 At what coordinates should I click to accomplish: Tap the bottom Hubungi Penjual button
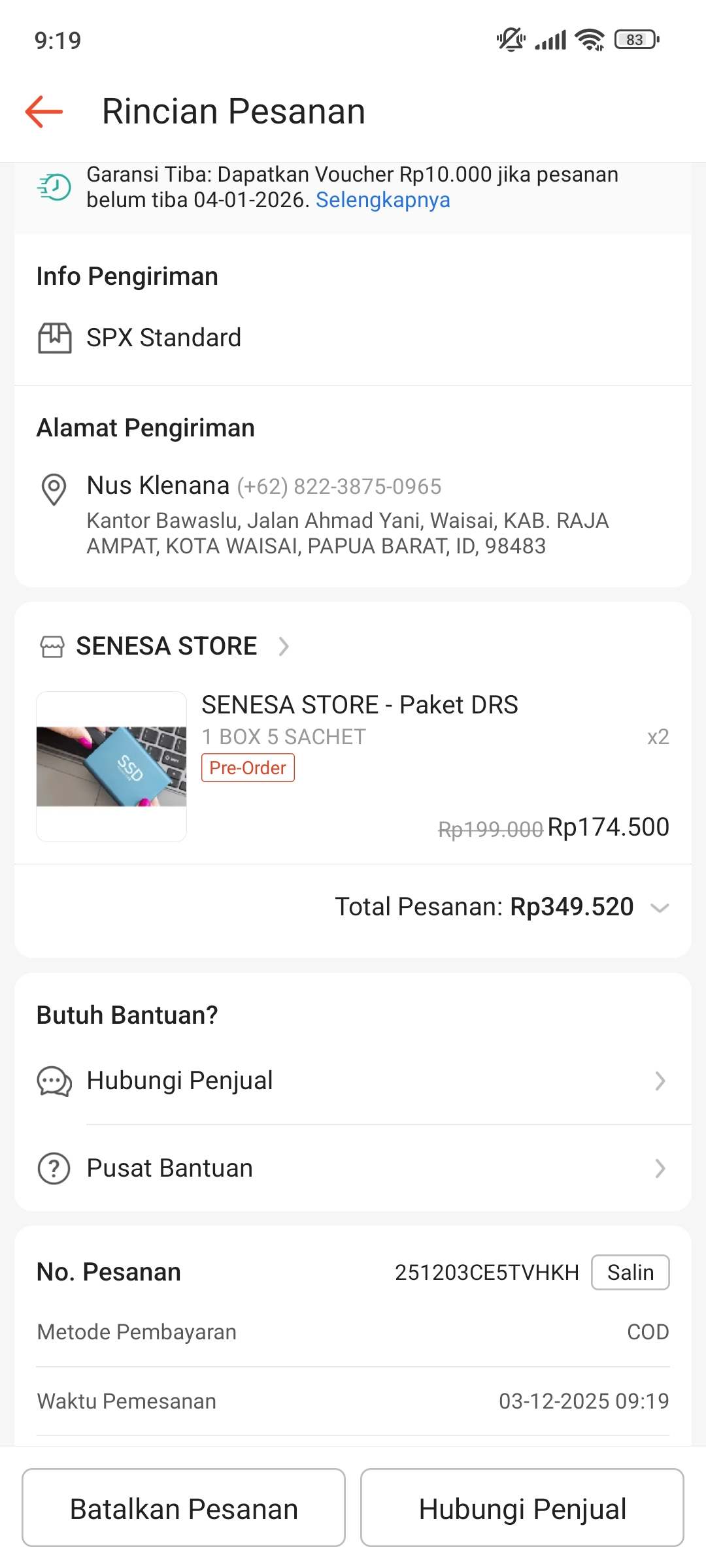522,1508
